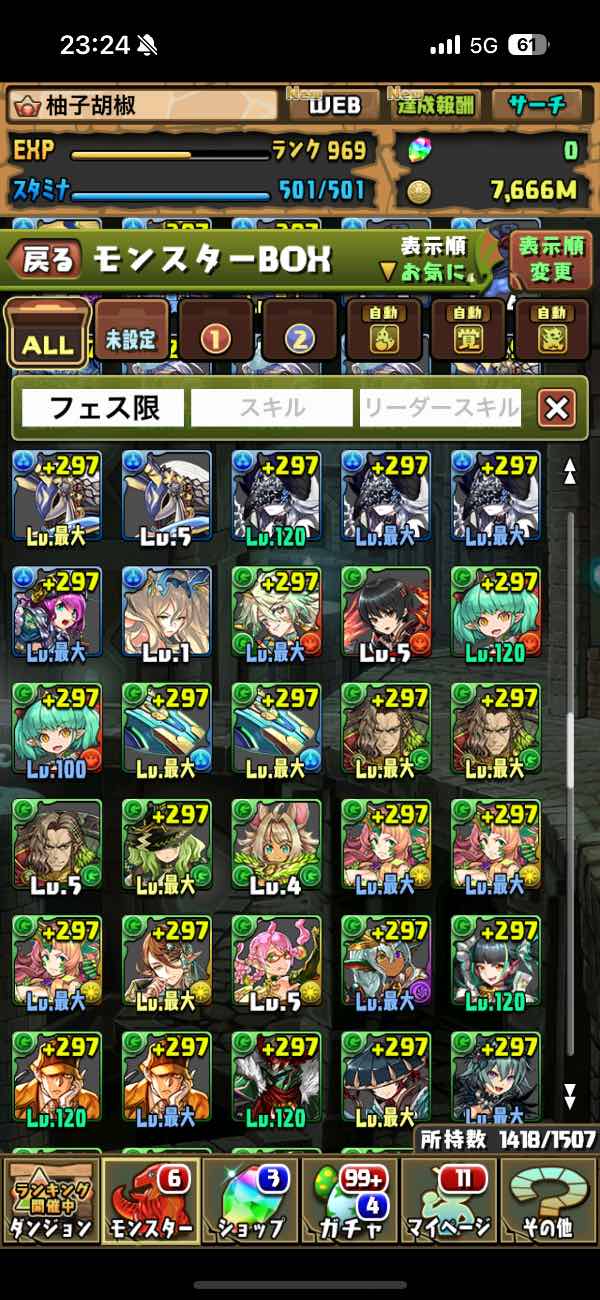Change sort order with 表示順変更
600x1300 pixels.
[x=550, y=258]
